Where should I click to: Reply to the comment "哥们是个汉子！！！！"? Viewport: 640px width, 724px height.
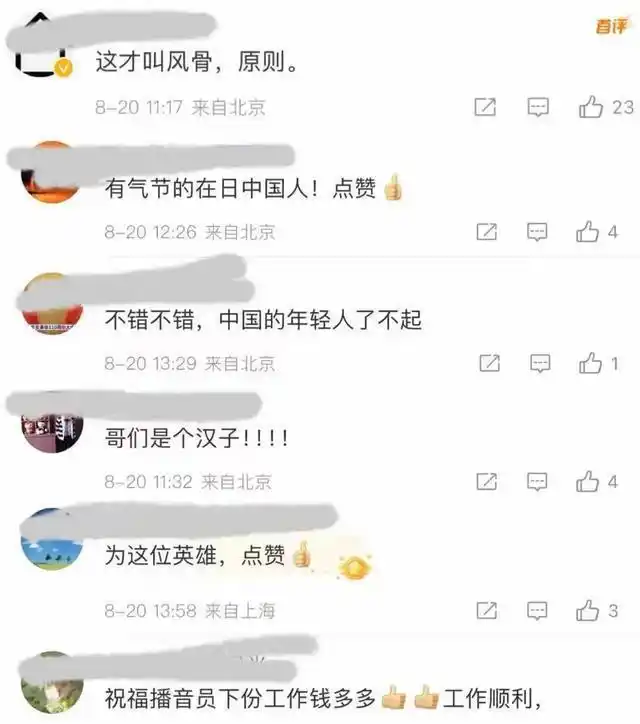click(539, 482)
